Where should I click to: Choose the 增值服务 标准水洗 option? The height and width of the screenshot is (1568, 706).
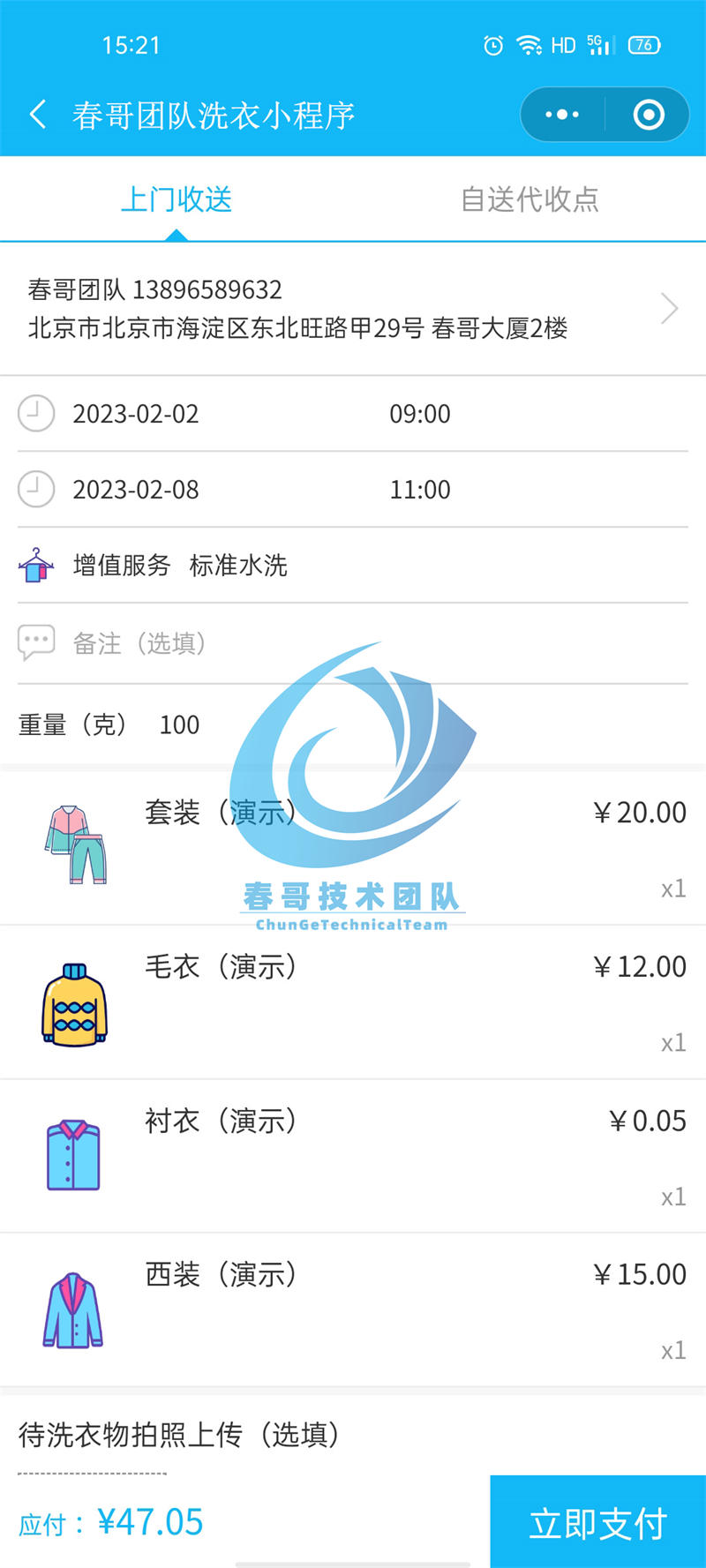click(x=238, y=566)
